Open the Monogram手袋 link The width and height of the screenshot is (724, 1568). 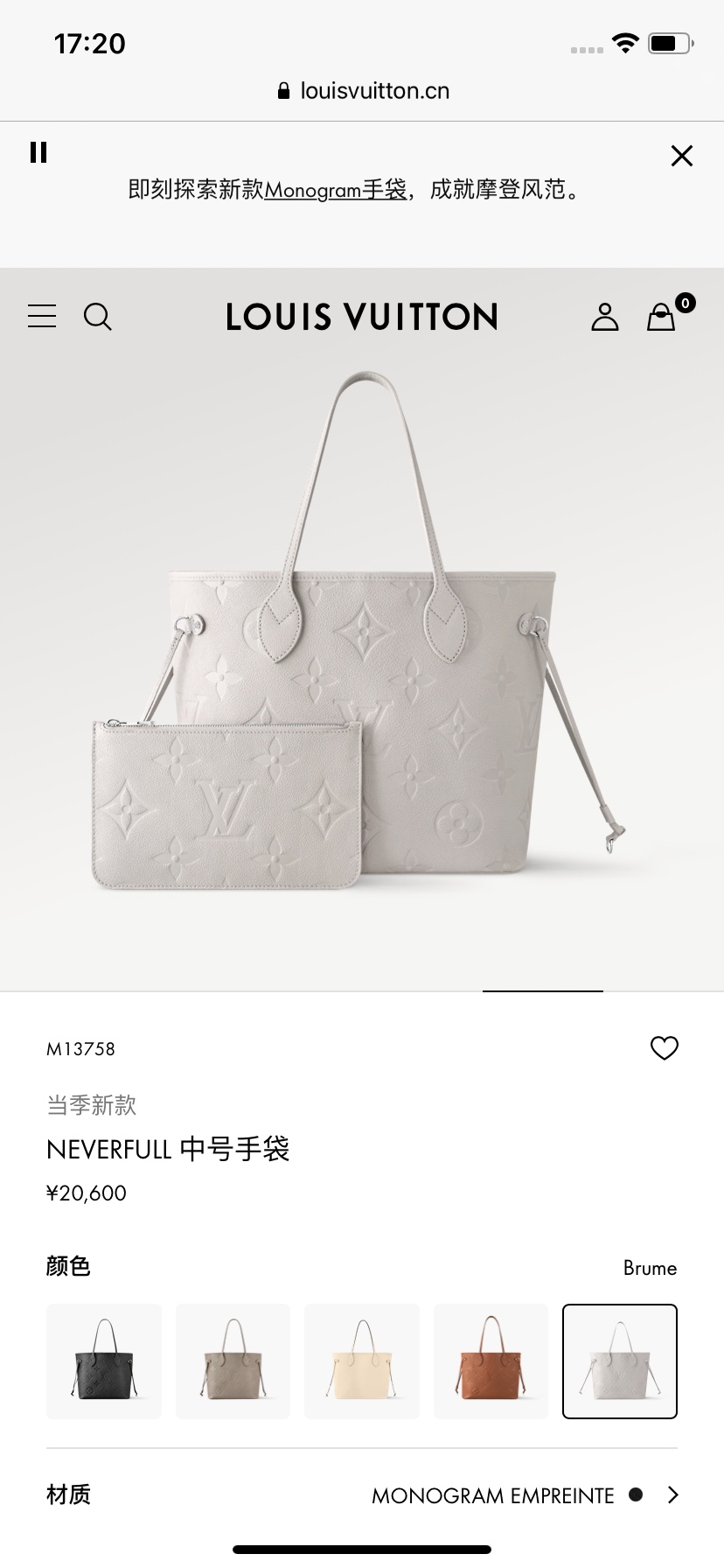point(335,190)
